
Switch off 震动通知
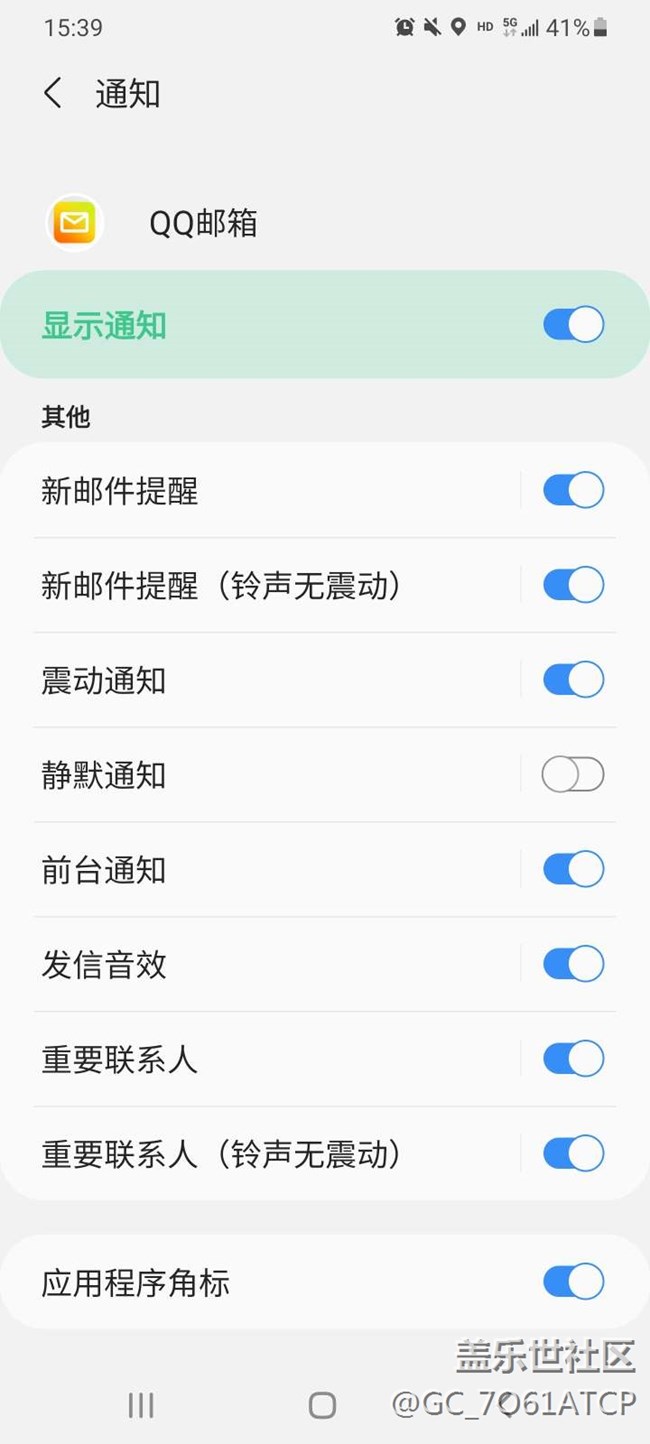(573, 680)
